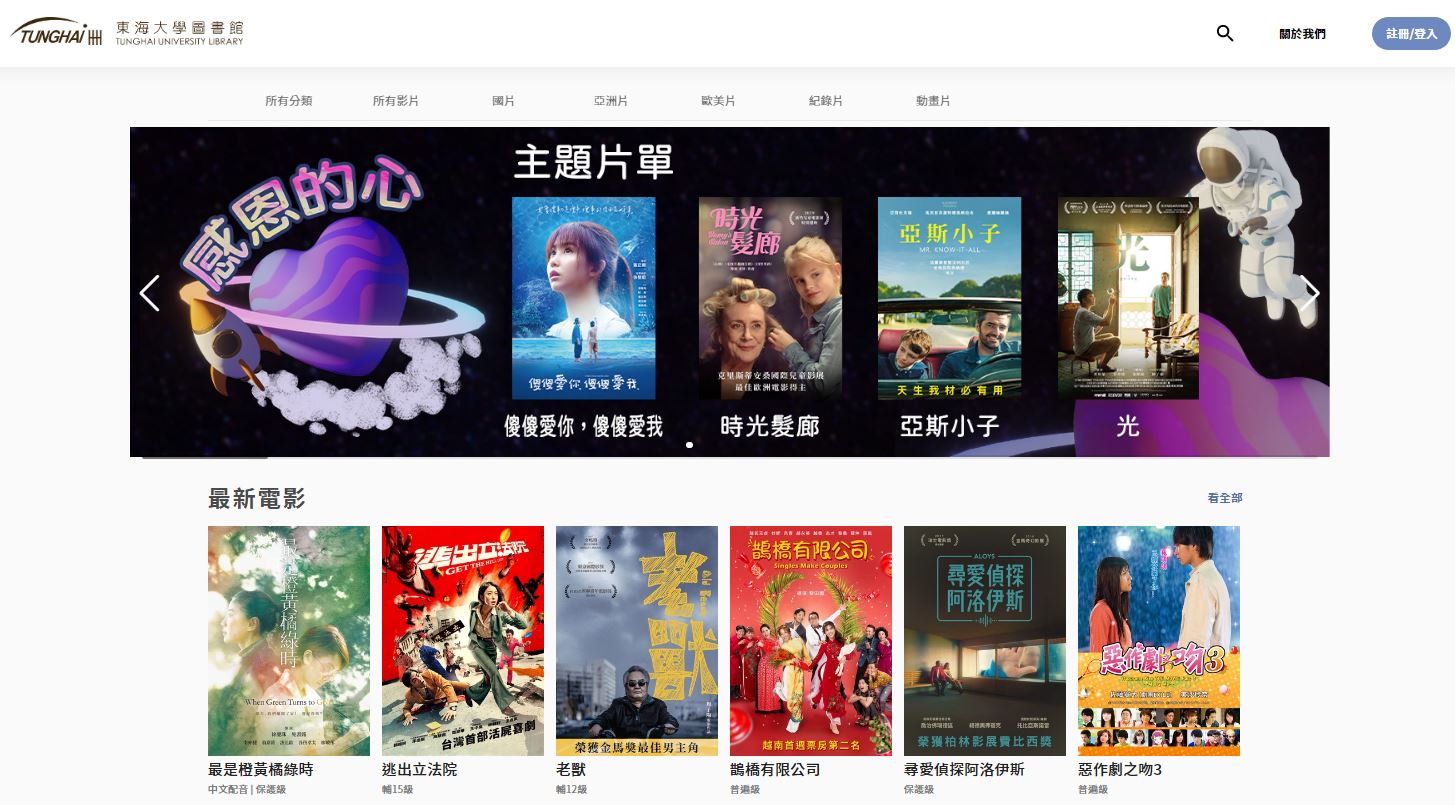The width and height of the screenshot is (1455, 805).
Task: Open the search magnifier icon
Action: click(1225, 33)
